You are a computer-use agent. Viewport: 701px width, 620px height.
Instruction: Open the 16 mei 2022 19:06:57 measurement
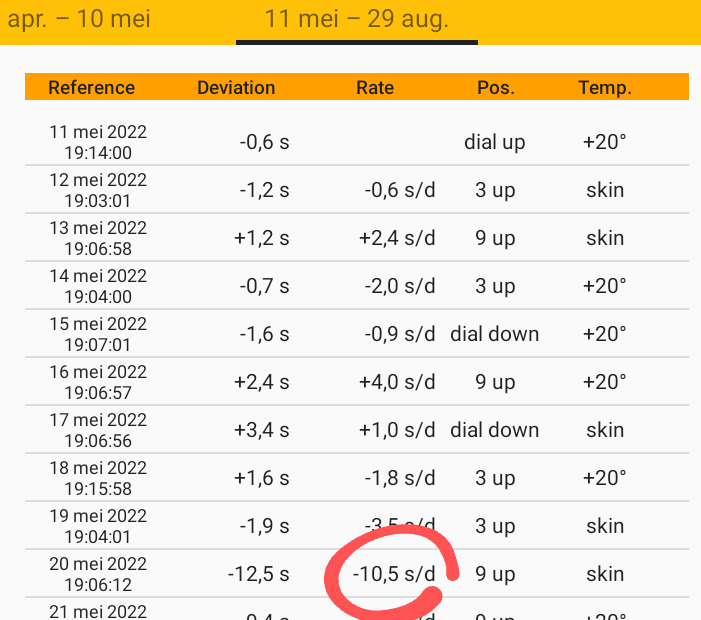click(x=356, y=382)
